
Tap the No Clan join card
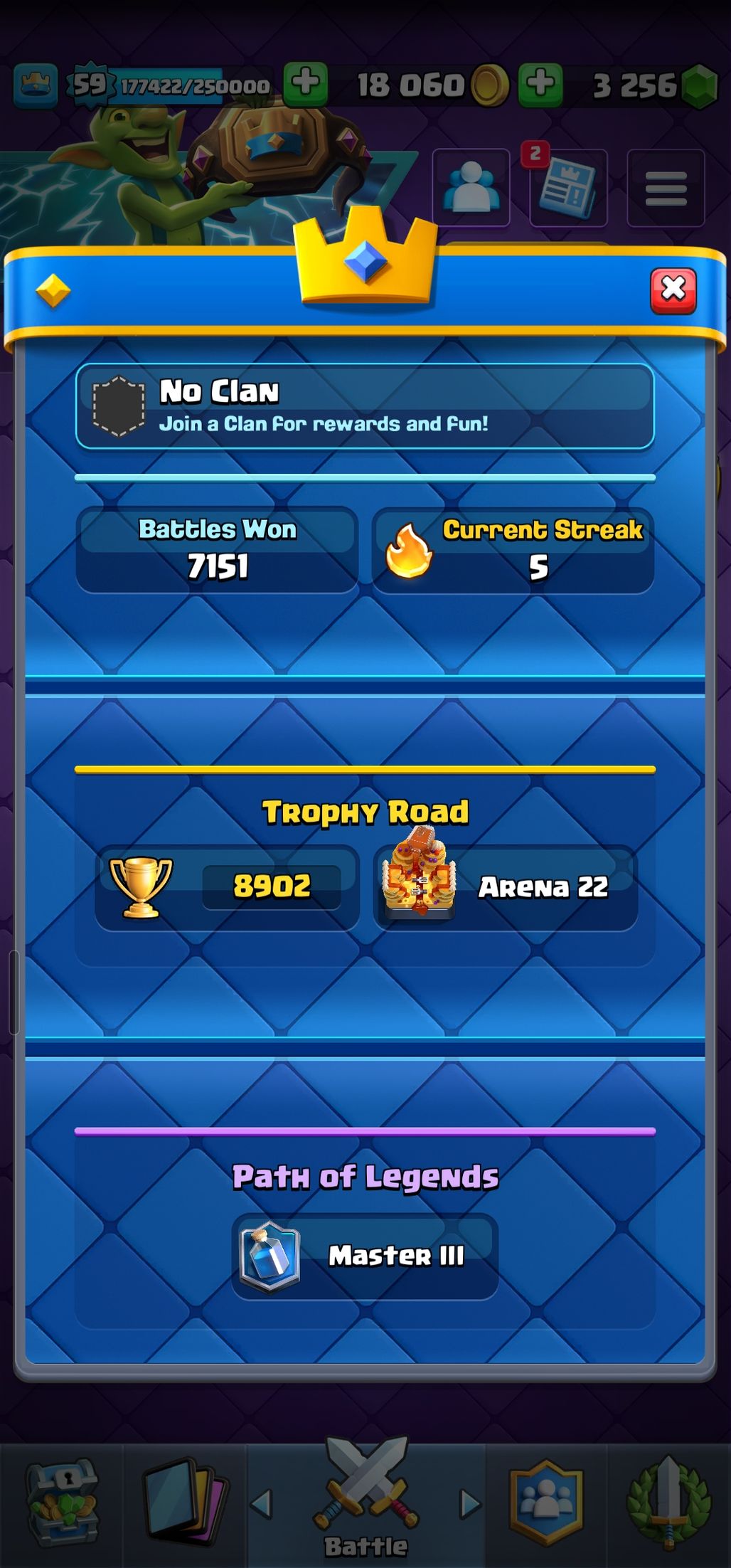[365, 406]
